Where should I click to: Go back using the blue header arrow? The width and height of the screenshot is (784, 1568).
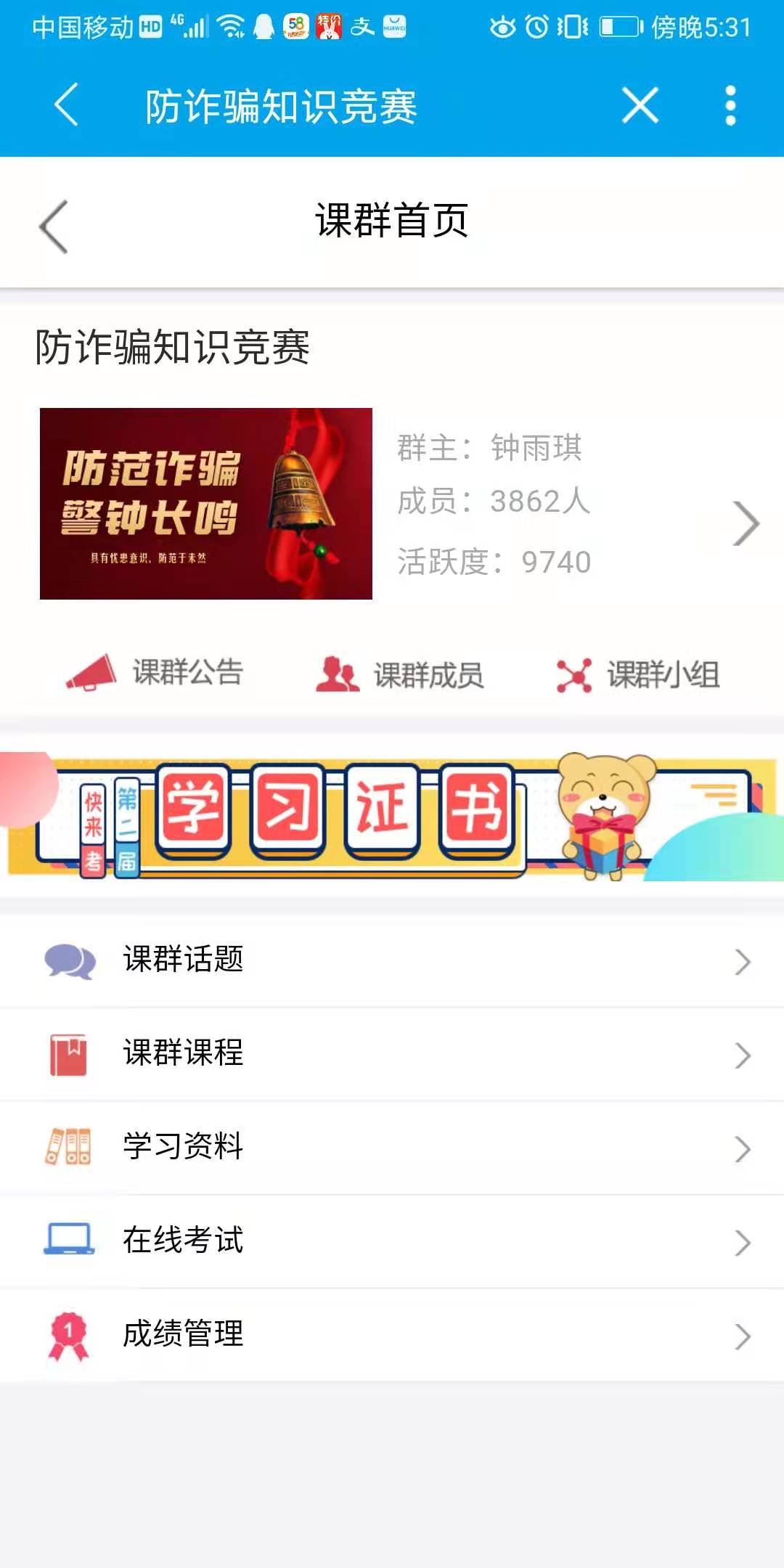[66, 105]
